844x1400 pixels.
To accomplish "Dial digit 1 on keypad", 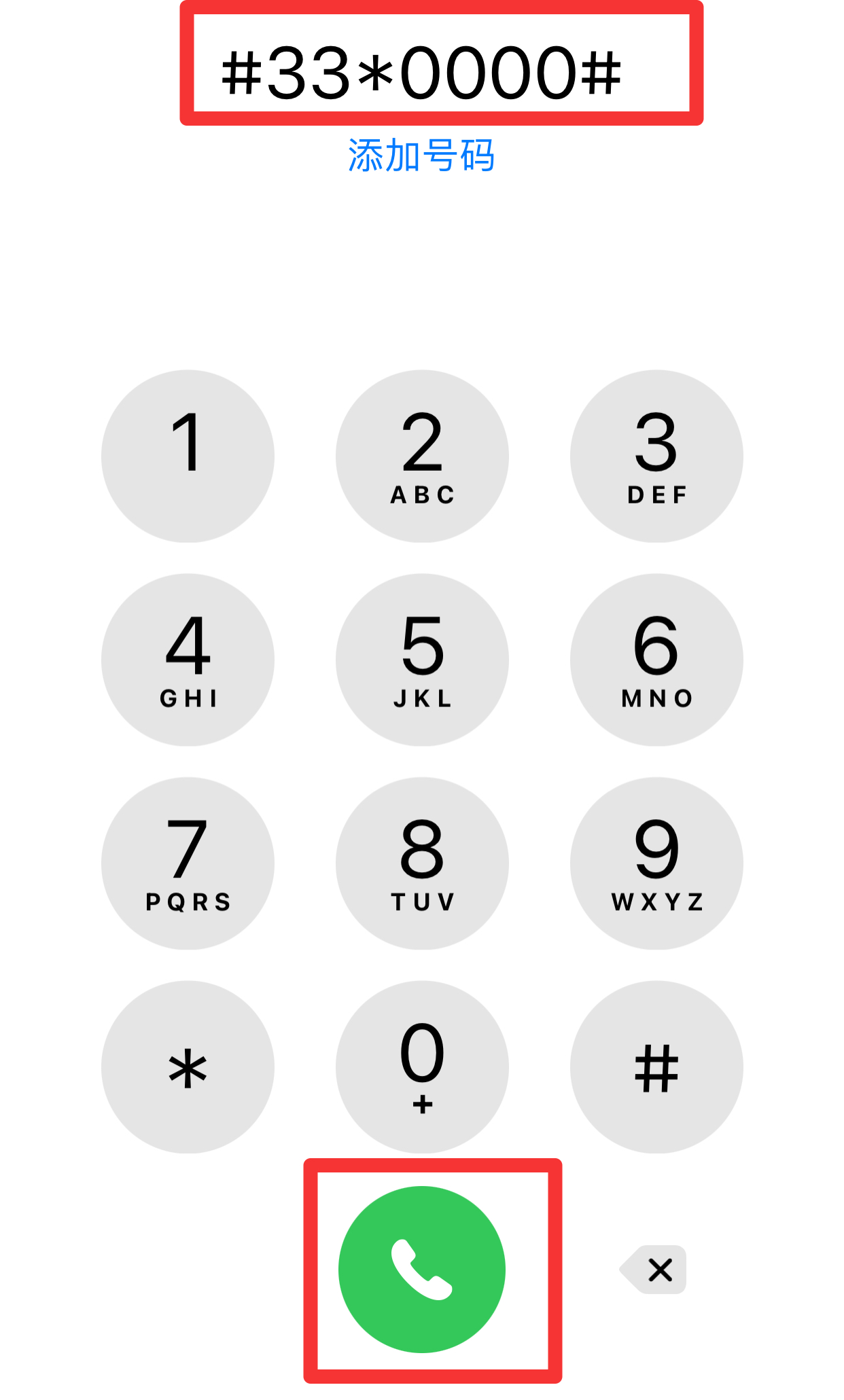I will click(x=188, y=456).
